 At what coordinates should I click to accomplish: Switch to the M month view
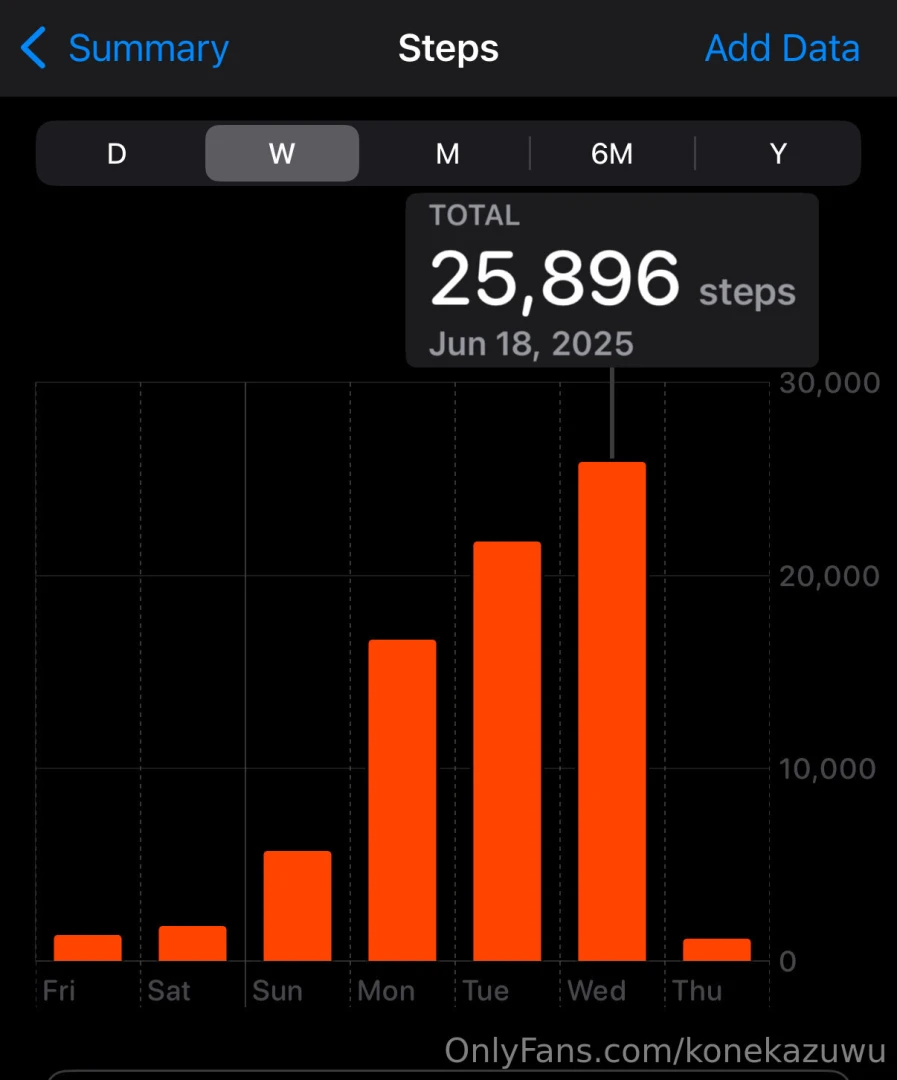(447, 154)
